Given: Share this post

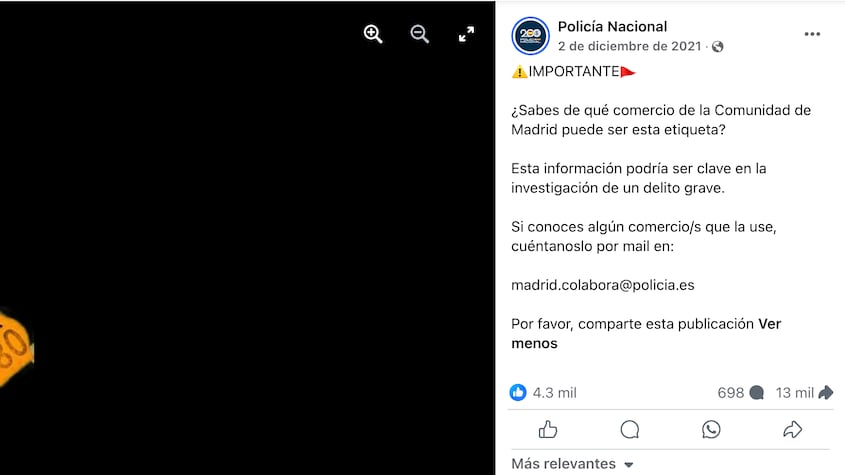Looking at the screenshot, I should click(792, 429).
